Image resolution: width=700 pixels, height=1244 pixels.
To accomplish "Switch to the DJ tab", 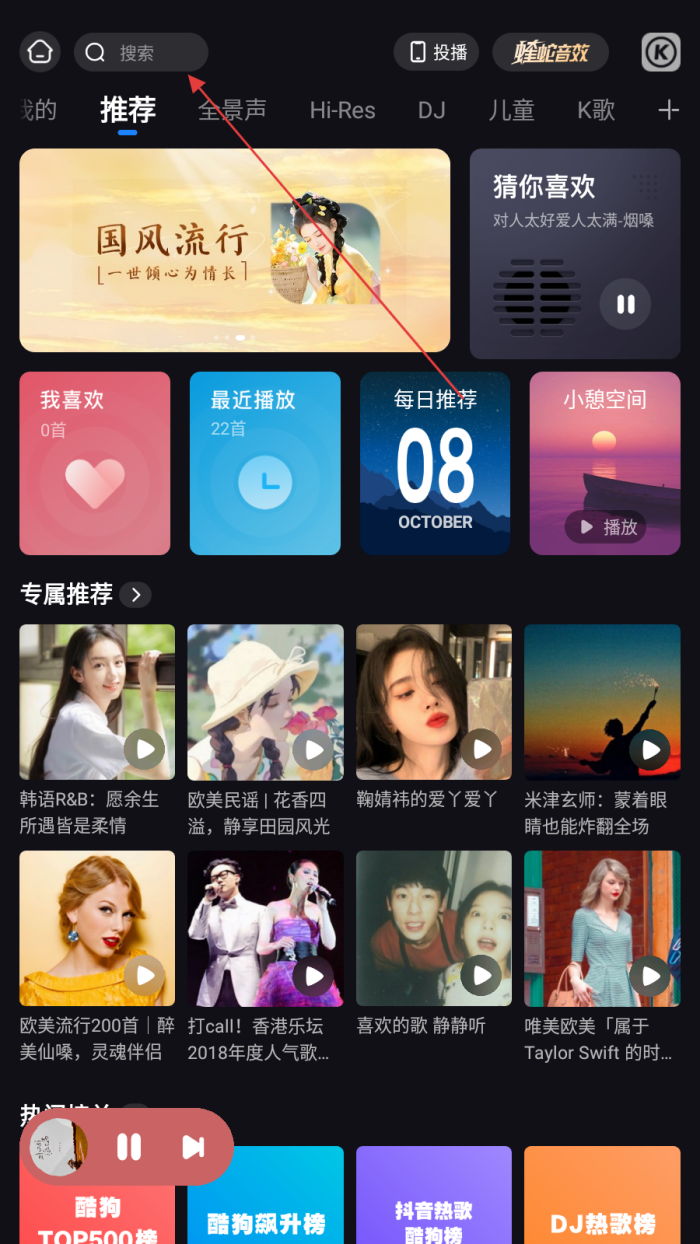I will (432, 110).
